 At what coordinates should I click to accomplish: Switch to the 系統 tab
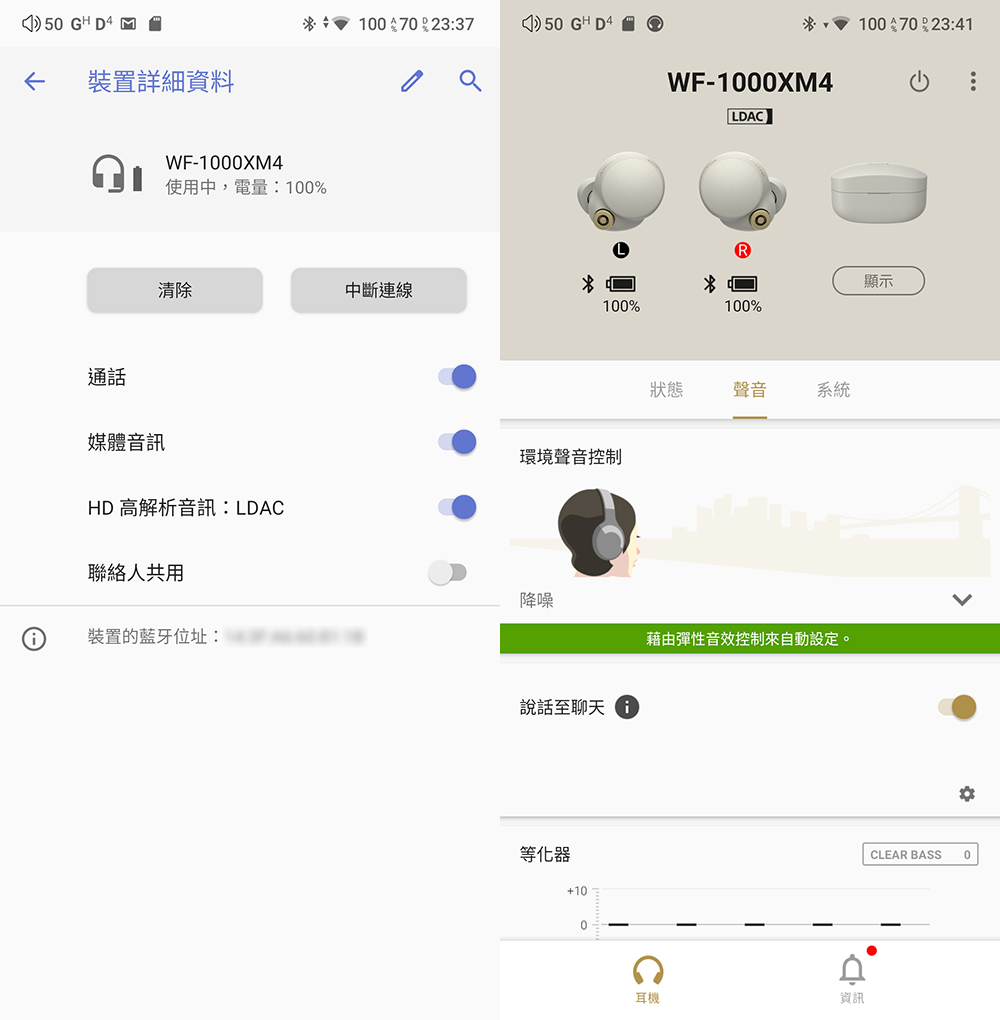coord(833,390)
